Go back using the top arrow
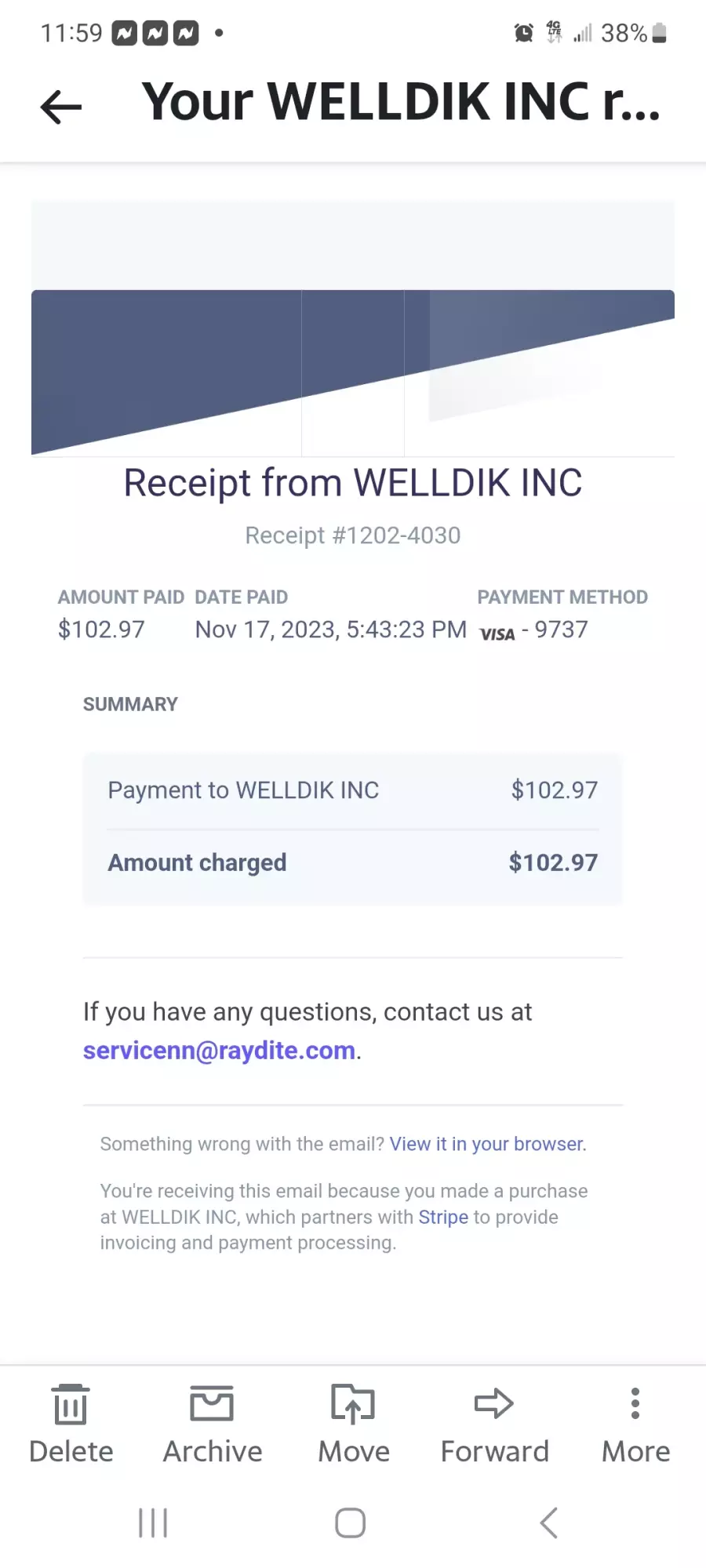 pos(61,107)
